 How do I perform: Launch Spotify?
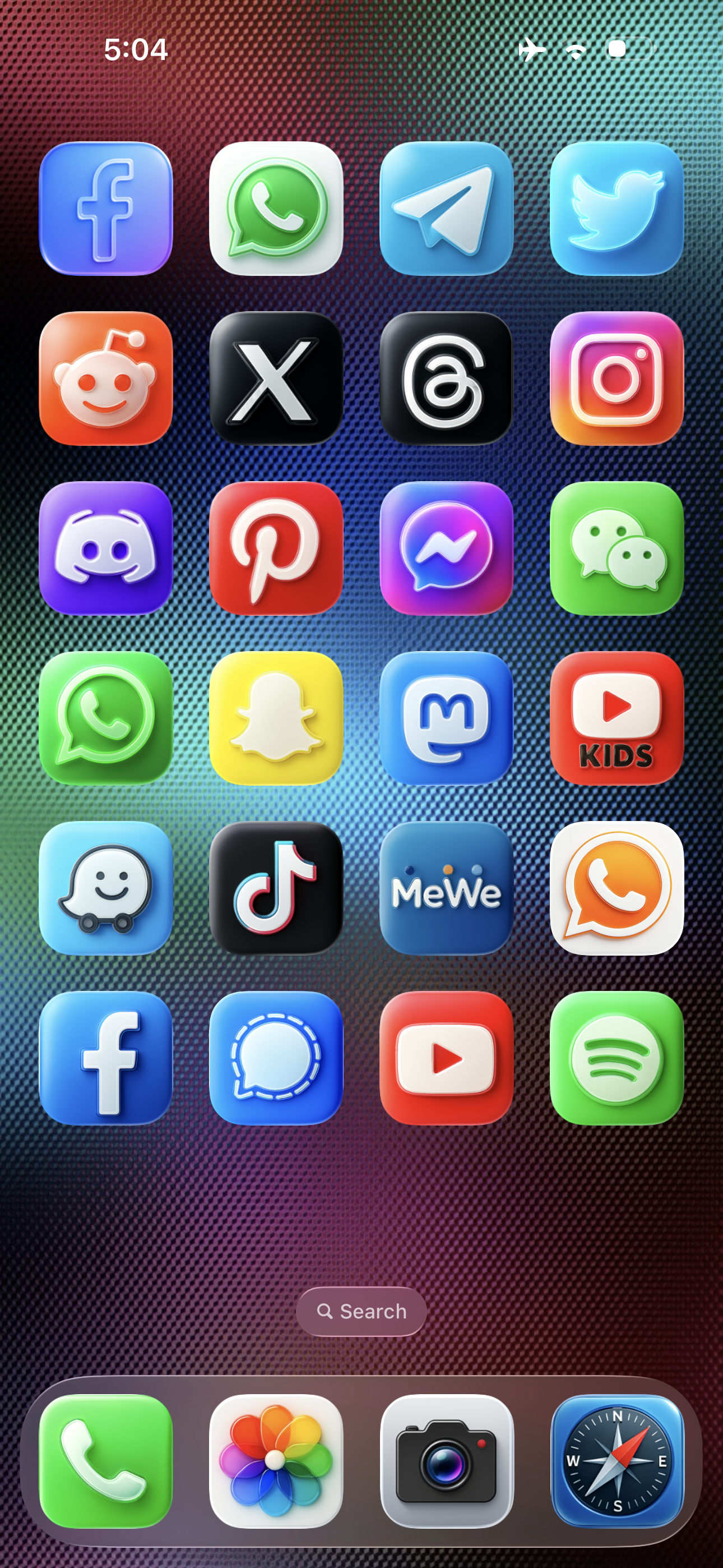click(x=616, y=1057)
